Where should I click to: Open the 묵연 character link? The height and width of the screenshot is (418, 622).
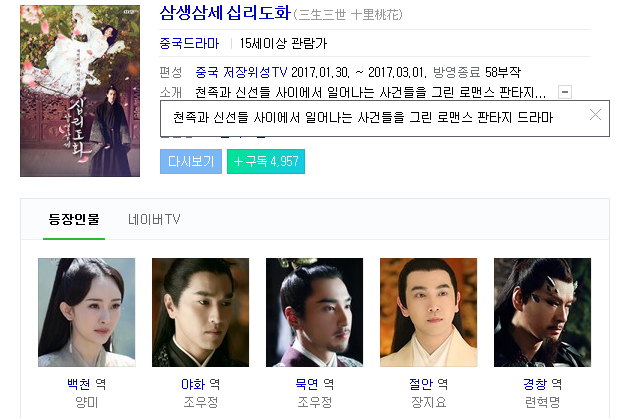click(306, 384)
